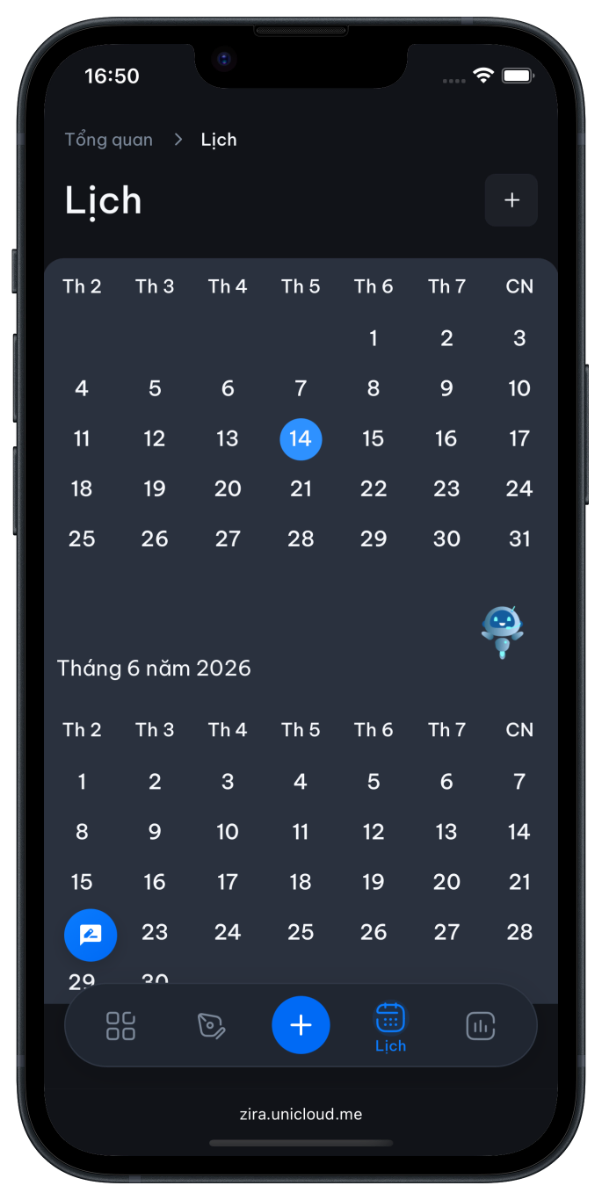Viewport: 602px width, 1200px height.
Task: Open the statistics chart tab
Action: (x=481, y=1026)
